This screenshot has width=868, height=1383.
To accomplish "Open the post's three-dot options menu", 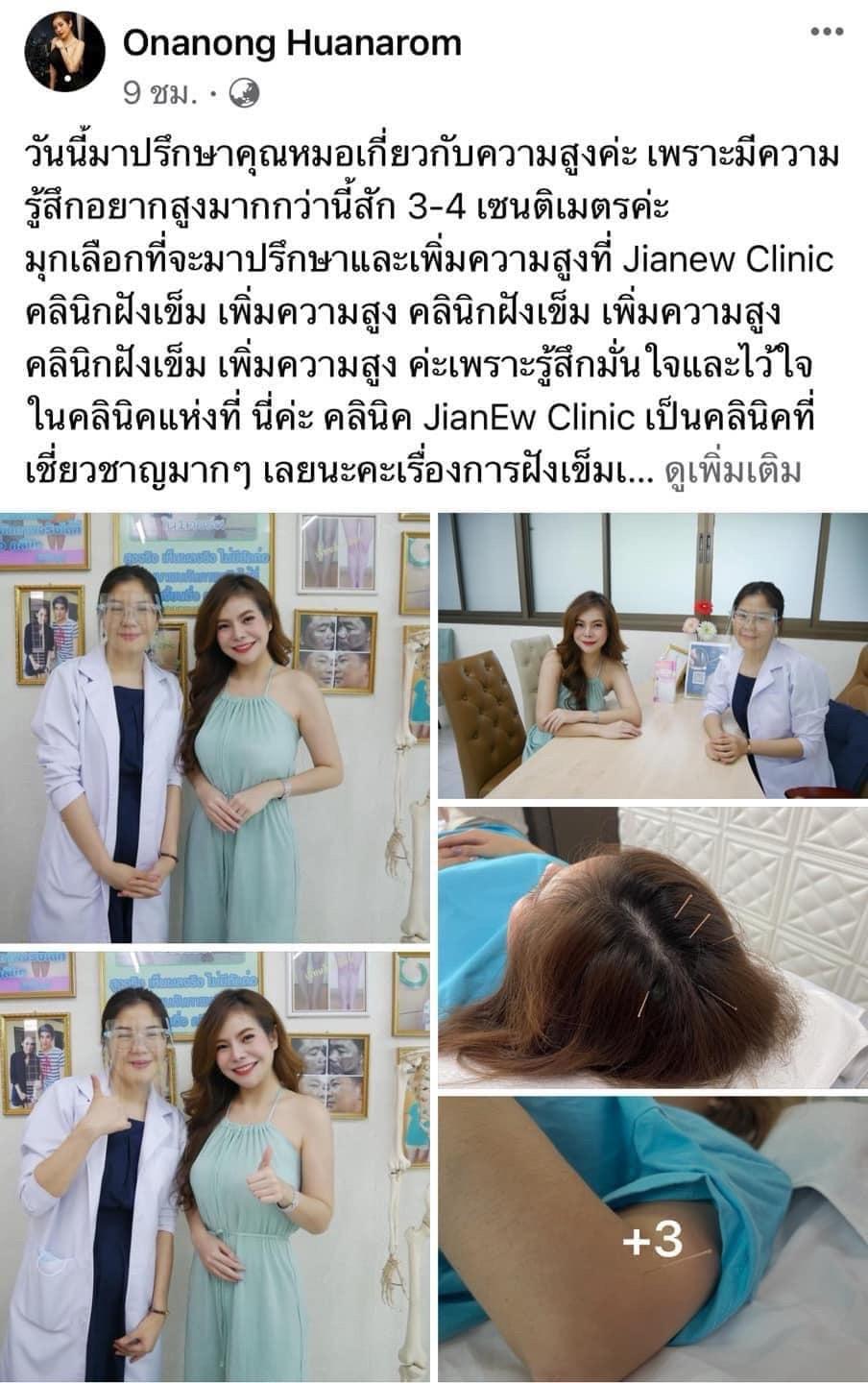I will click(826, 32).
